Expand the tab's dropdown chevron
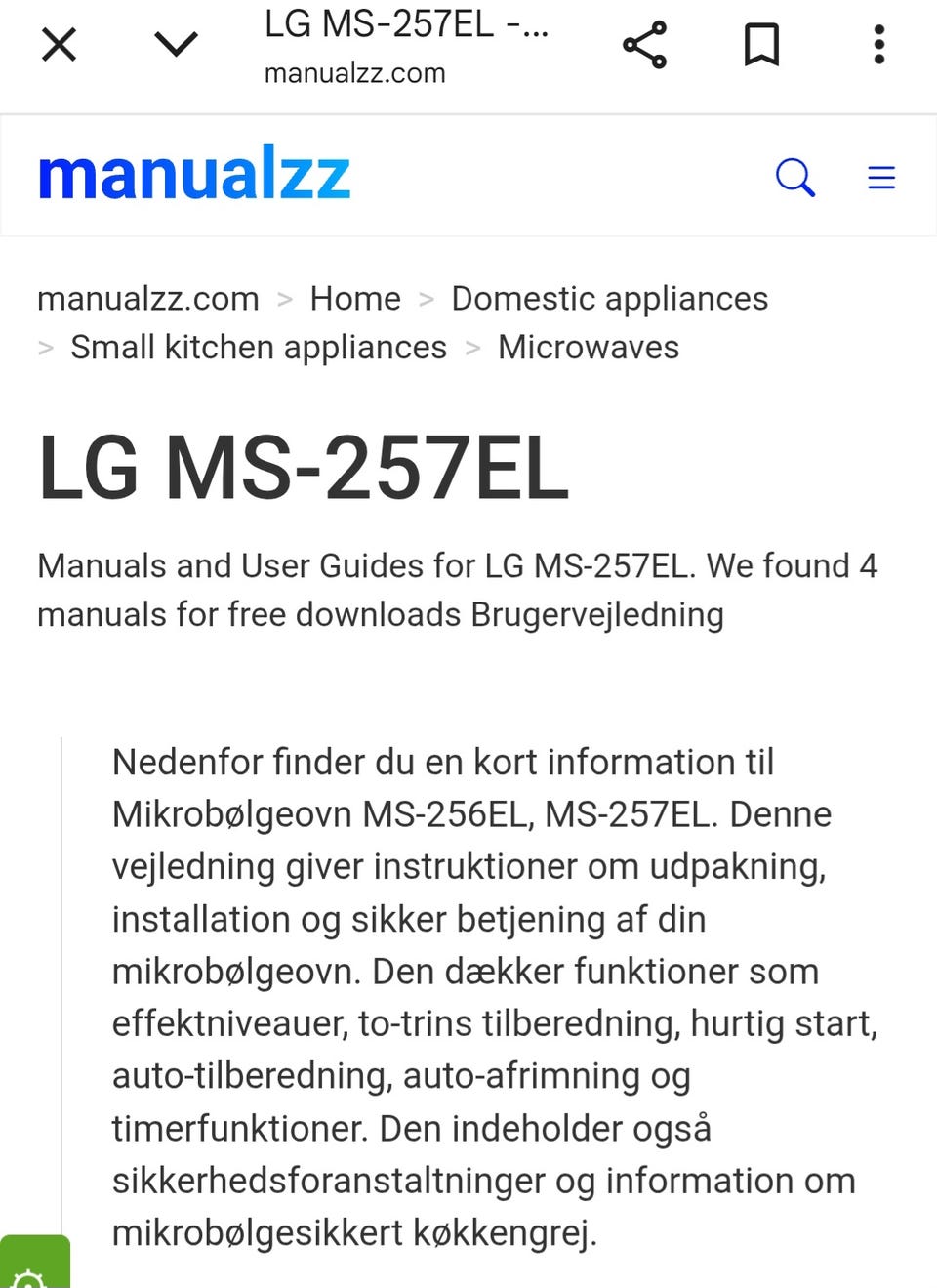Viewport: 937px width, 1288px height. pyautogui.click(x=176, y=44)
